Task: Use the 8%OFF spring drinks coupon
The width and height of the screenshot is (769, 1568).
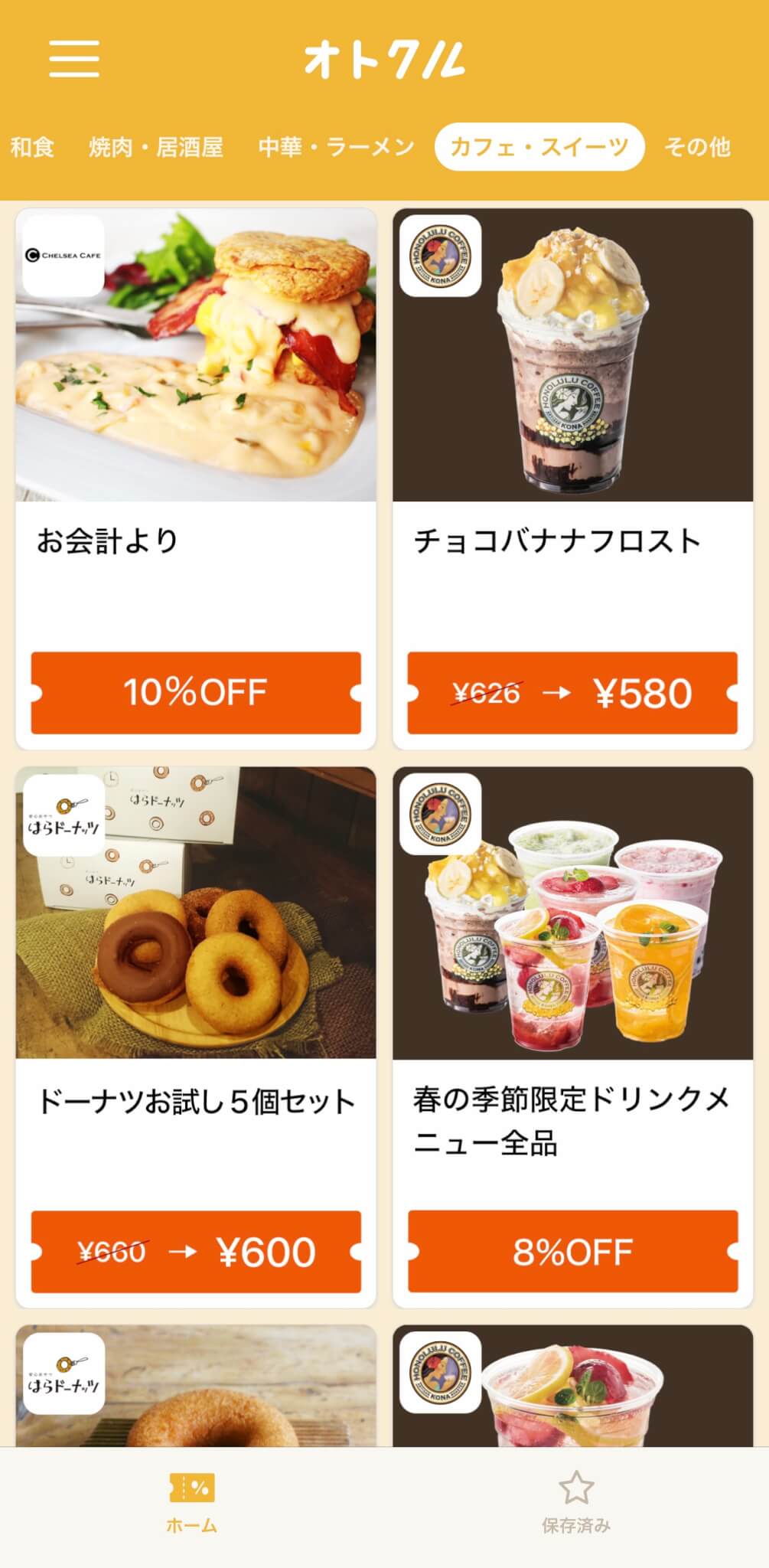Action: tap(570, 1250)
